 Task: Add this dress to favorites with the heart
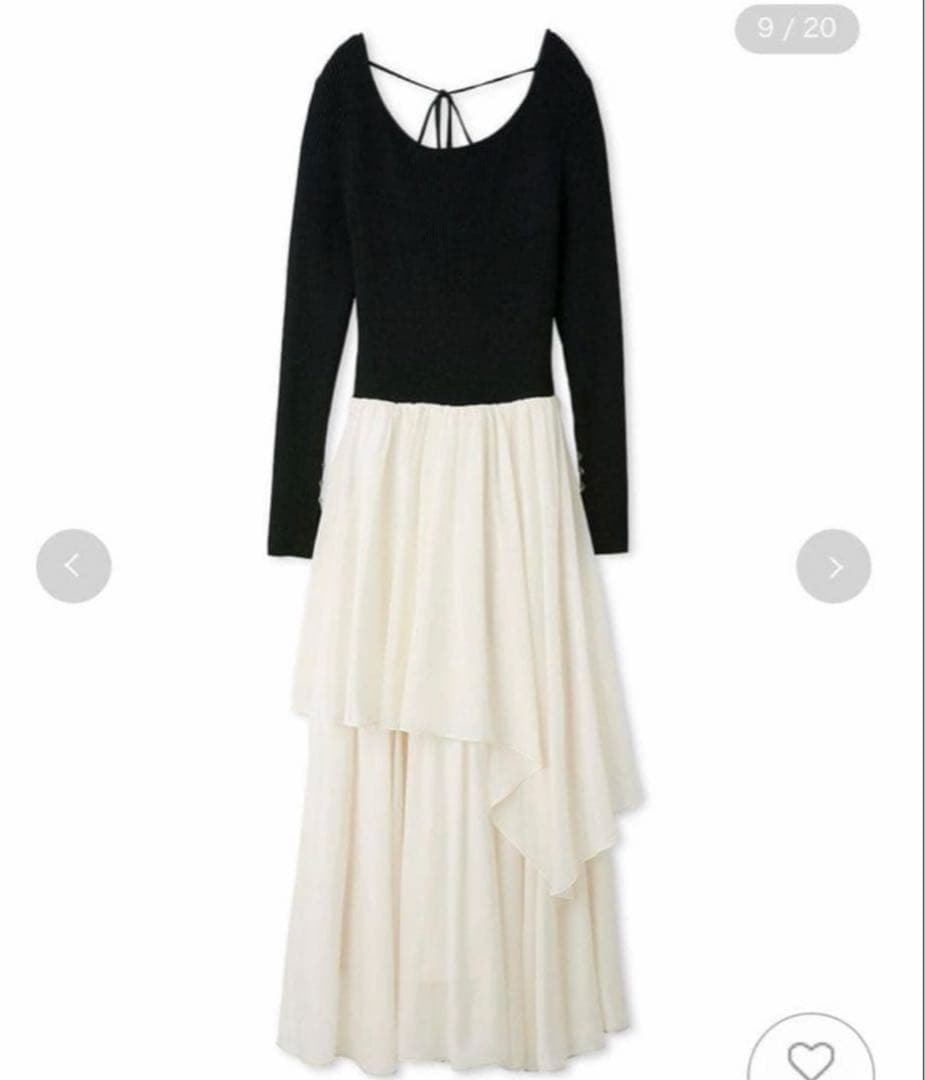coord(810,1056)
